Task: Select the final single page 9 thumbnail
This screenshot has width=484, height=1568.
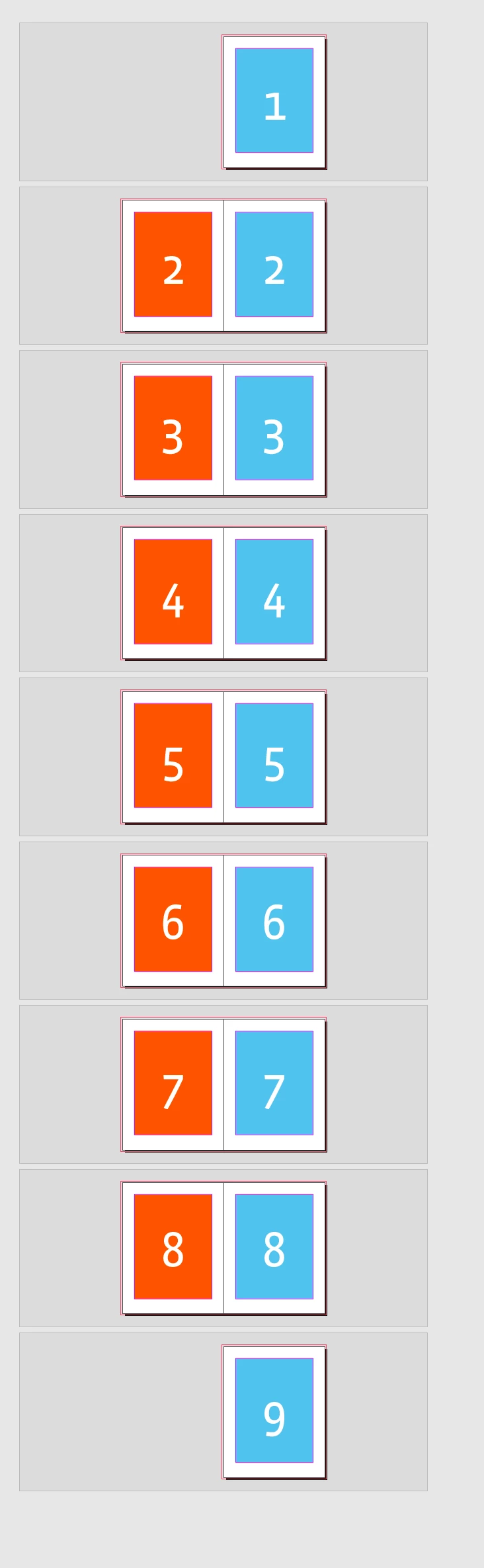Action: 274,1411
